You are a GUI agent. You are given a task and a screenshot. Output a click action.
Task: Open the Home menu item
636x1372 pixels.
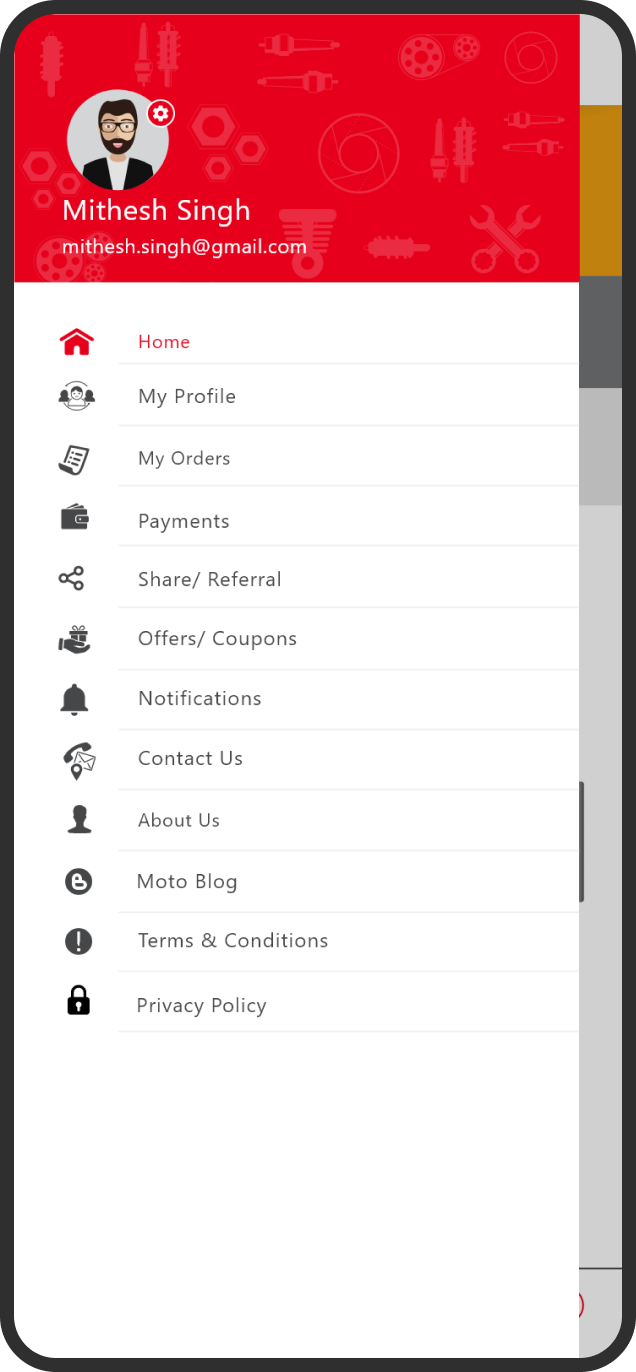tap(297, 342)
